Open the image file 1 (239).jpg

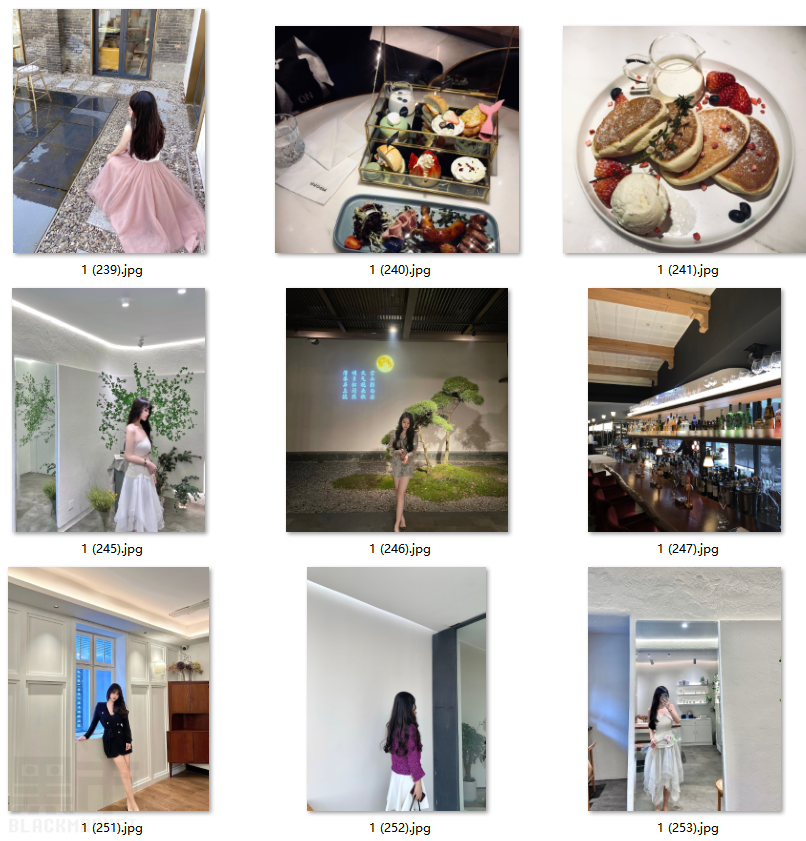click(109, 131)
